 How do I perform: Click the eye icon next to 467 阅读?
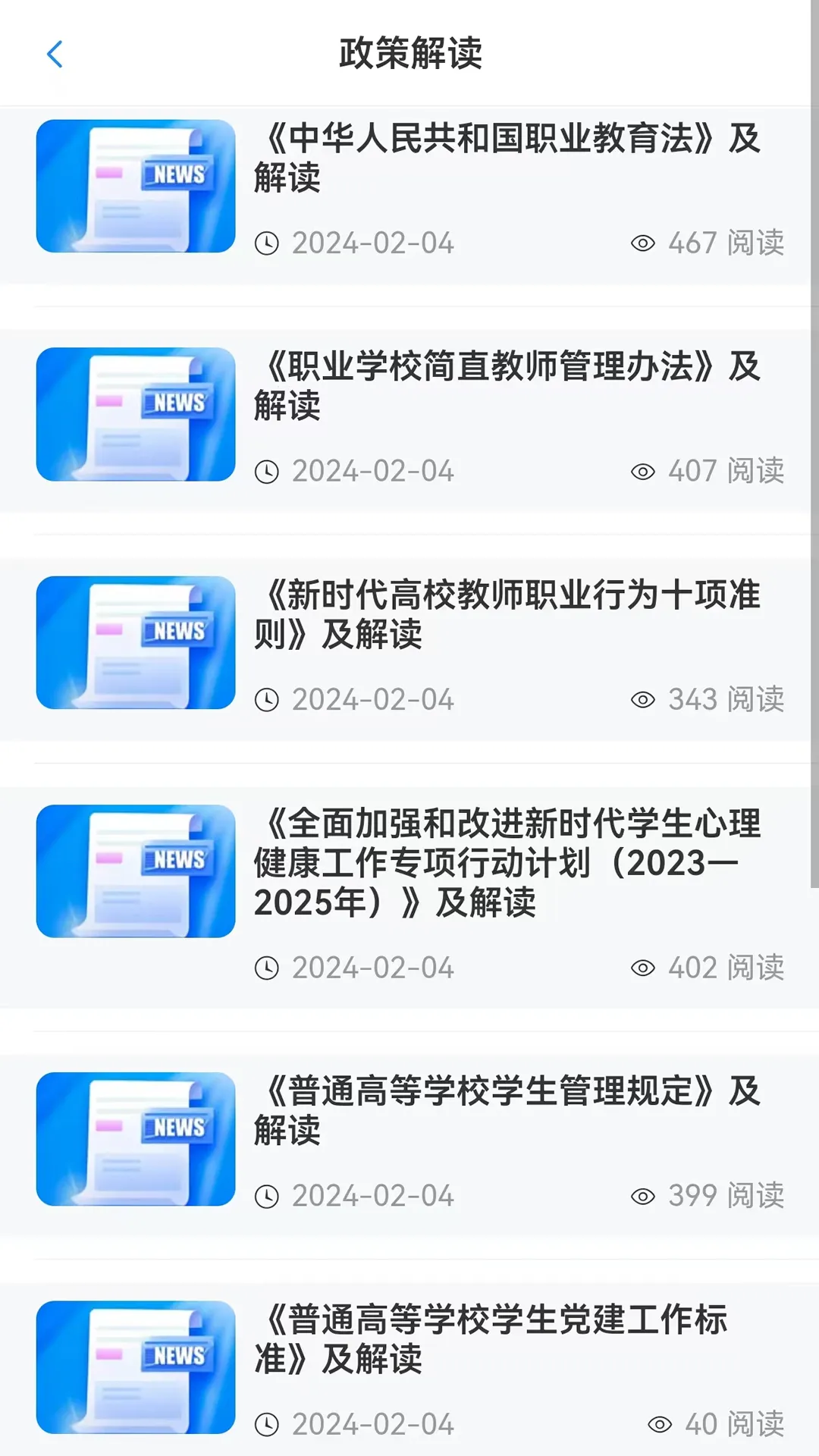pos(643,243)
